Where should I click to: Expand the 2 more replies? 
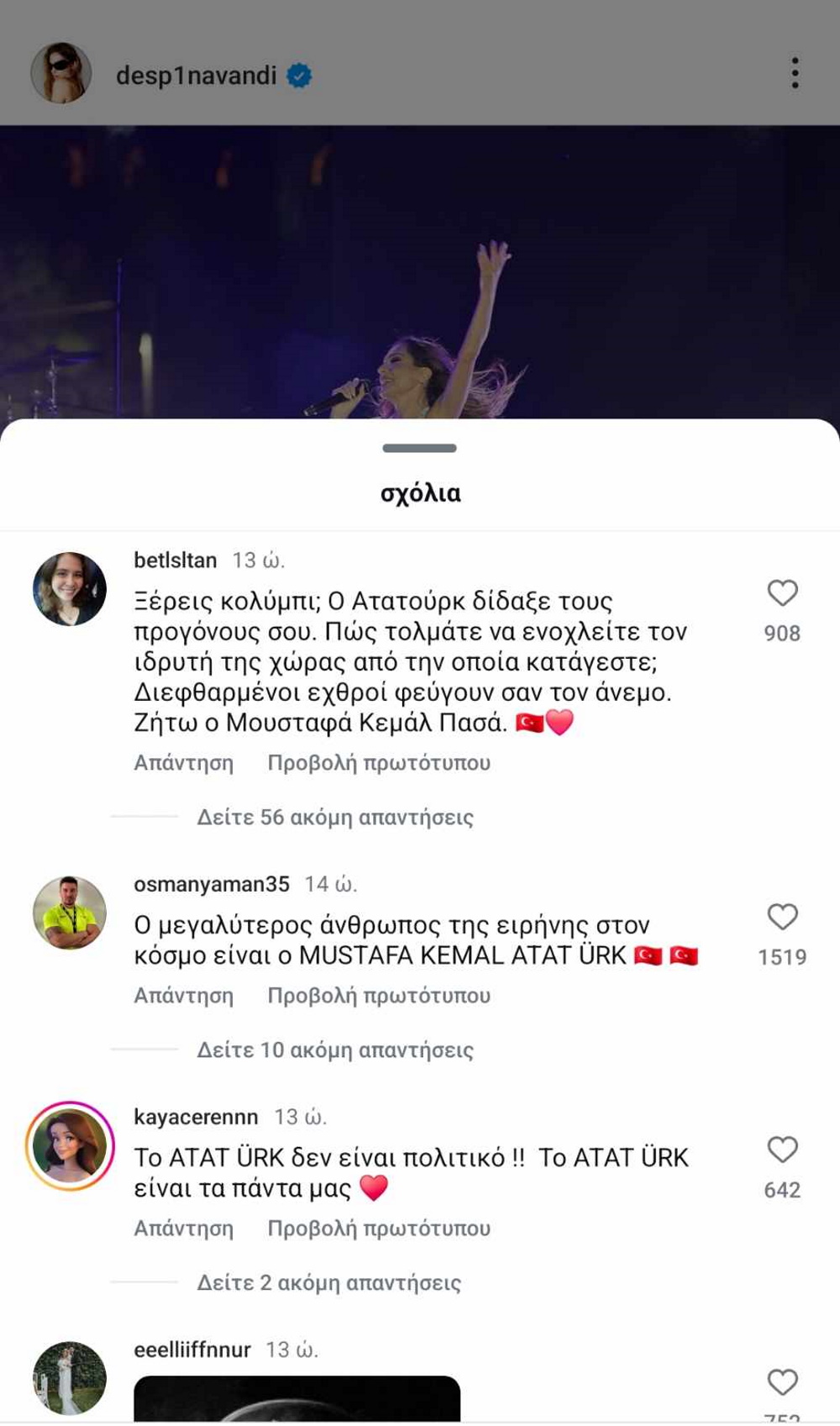pos(328,1283)
